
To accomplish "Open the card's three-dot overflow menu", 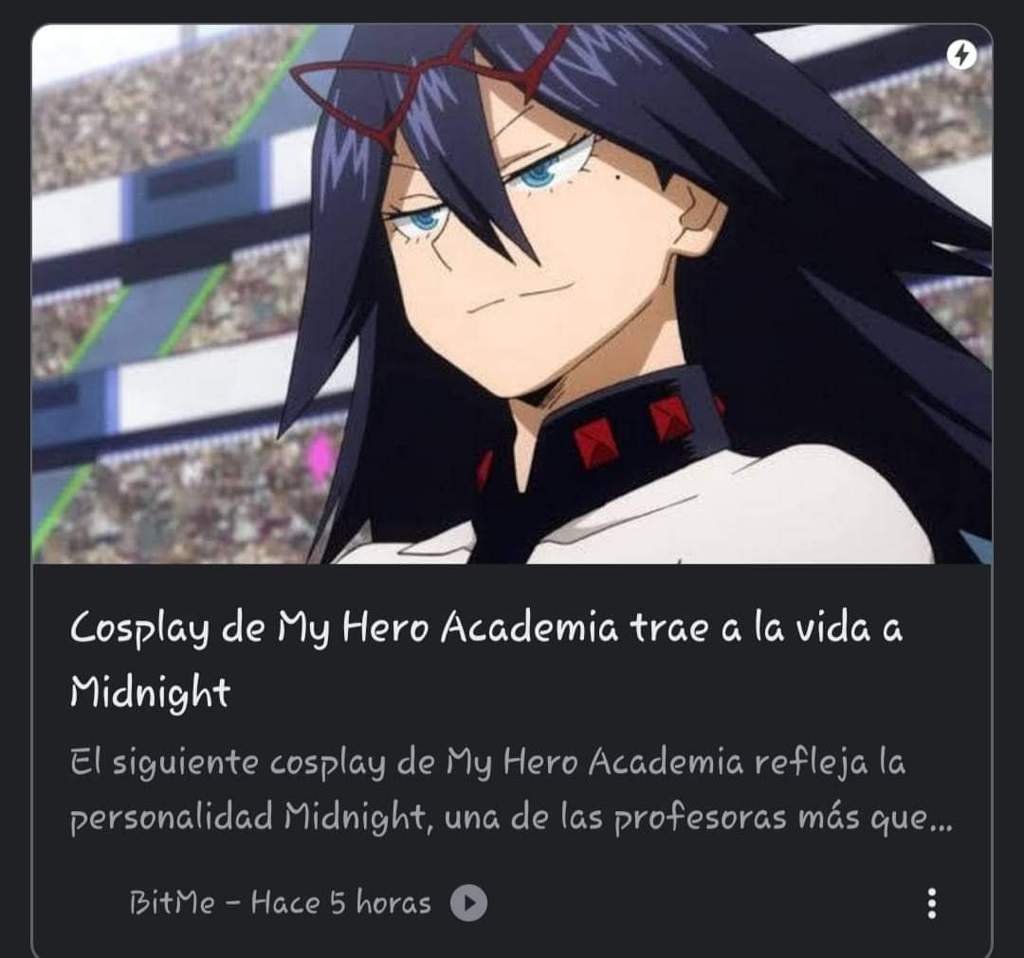I will click(x=932, y=903).
